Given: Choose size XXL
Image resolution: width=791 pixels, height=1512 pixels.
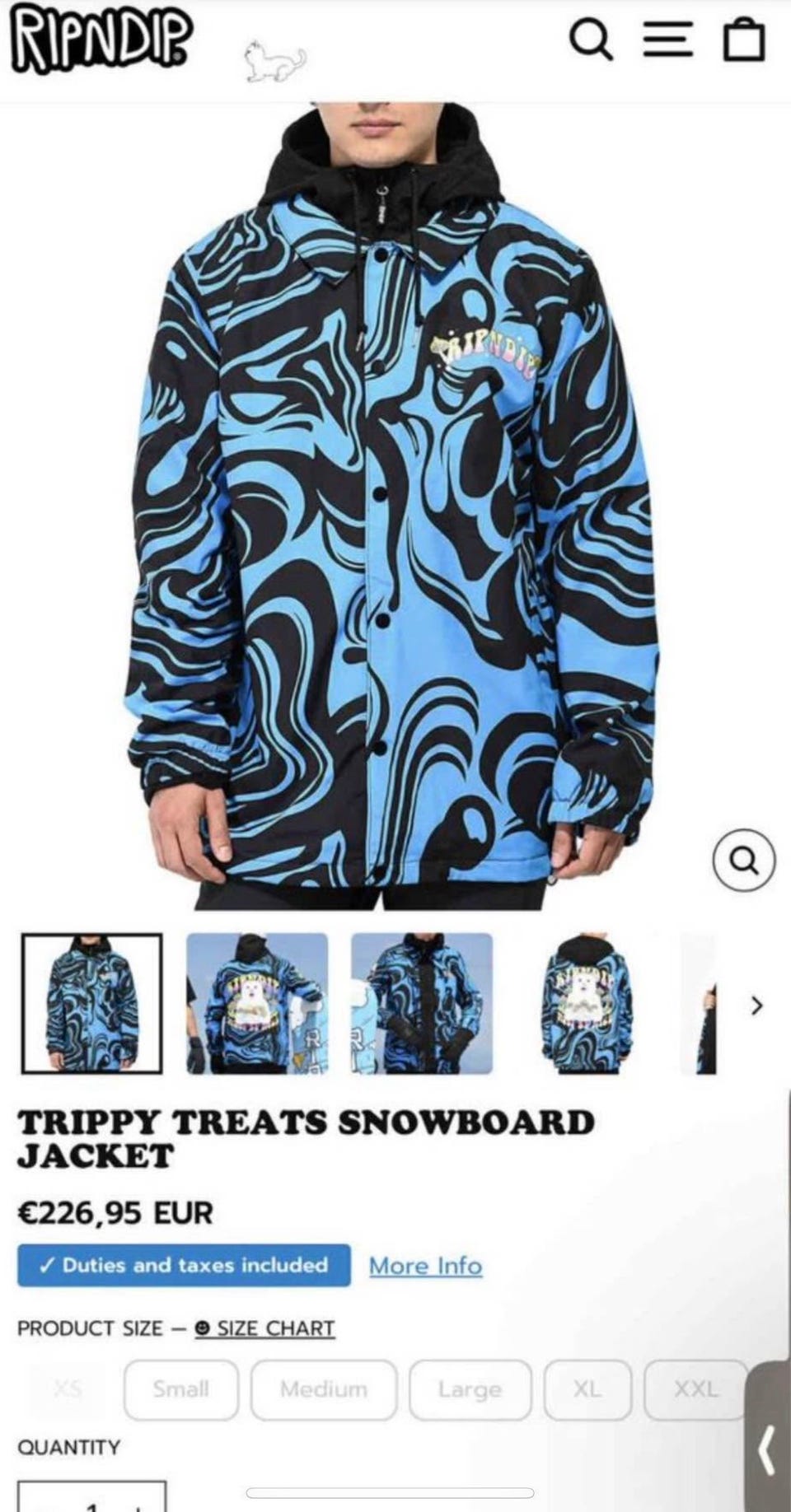Looking at the screenshot, I should (x=695, y=1389).
